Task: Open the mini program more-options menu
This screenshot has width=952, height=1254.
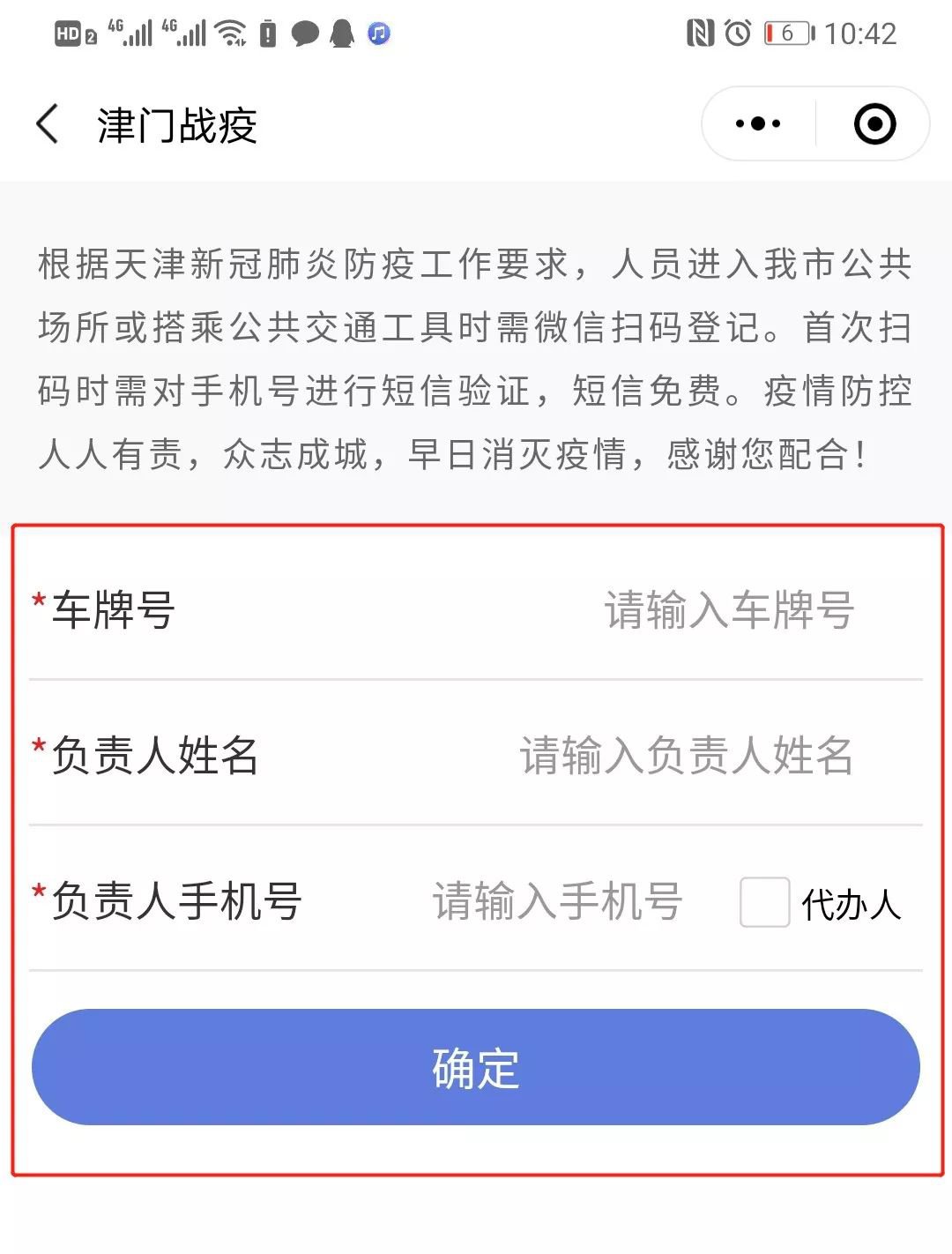Action: tap(758, 124)
